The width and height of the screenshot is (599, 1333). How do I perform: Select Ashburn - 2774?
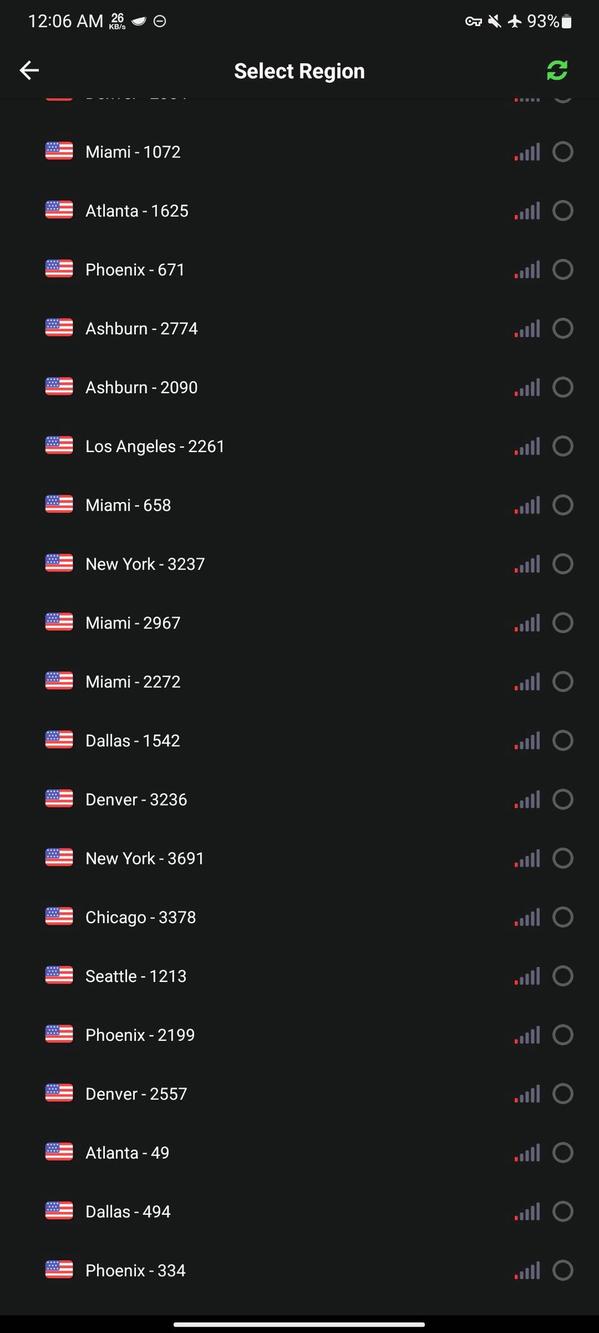[x=299, y=328]
